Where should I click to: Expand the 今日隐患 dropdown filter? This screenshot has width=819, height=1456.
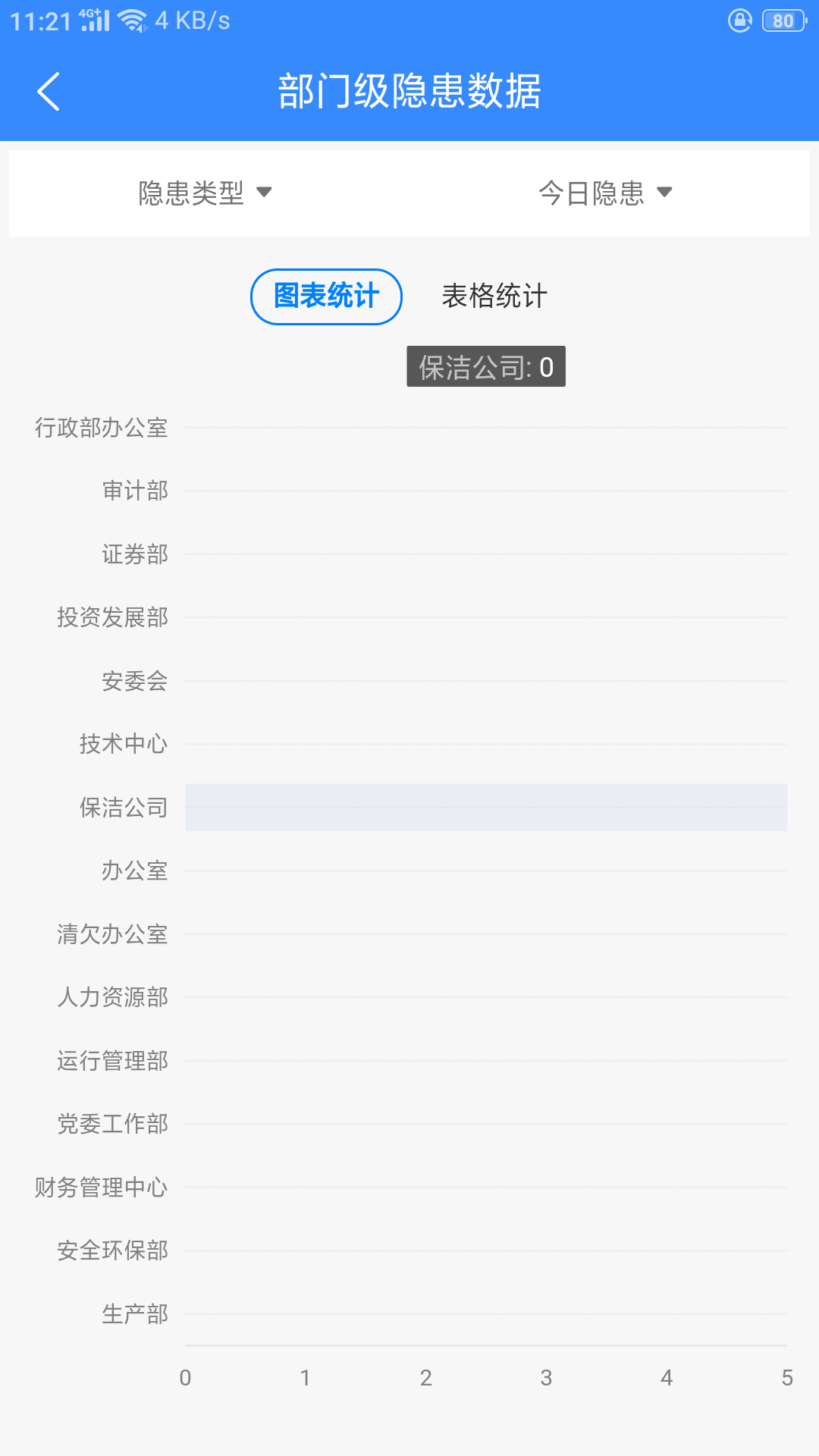click(605, 193)
